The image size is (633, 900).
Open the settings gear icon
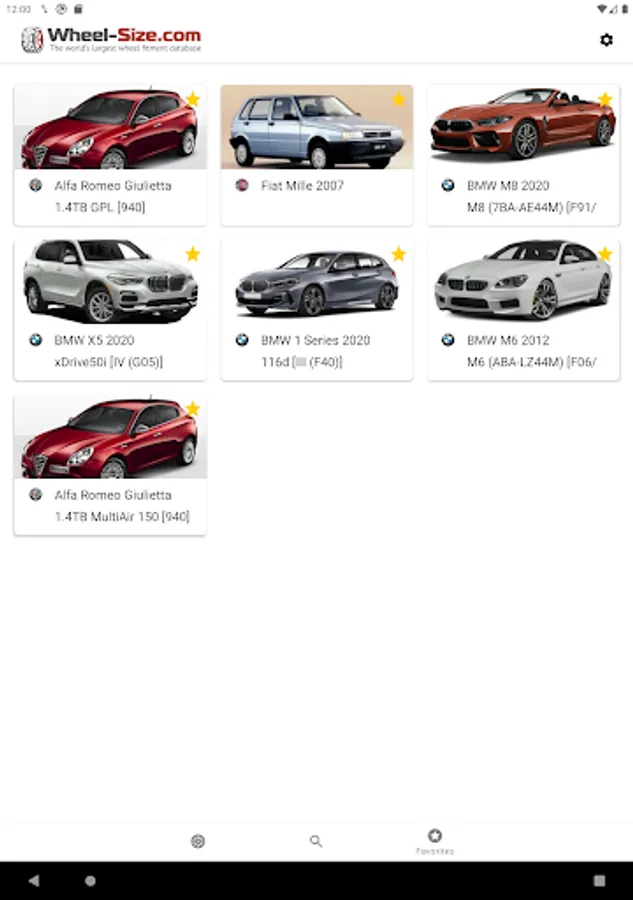[x=606, y=40]
